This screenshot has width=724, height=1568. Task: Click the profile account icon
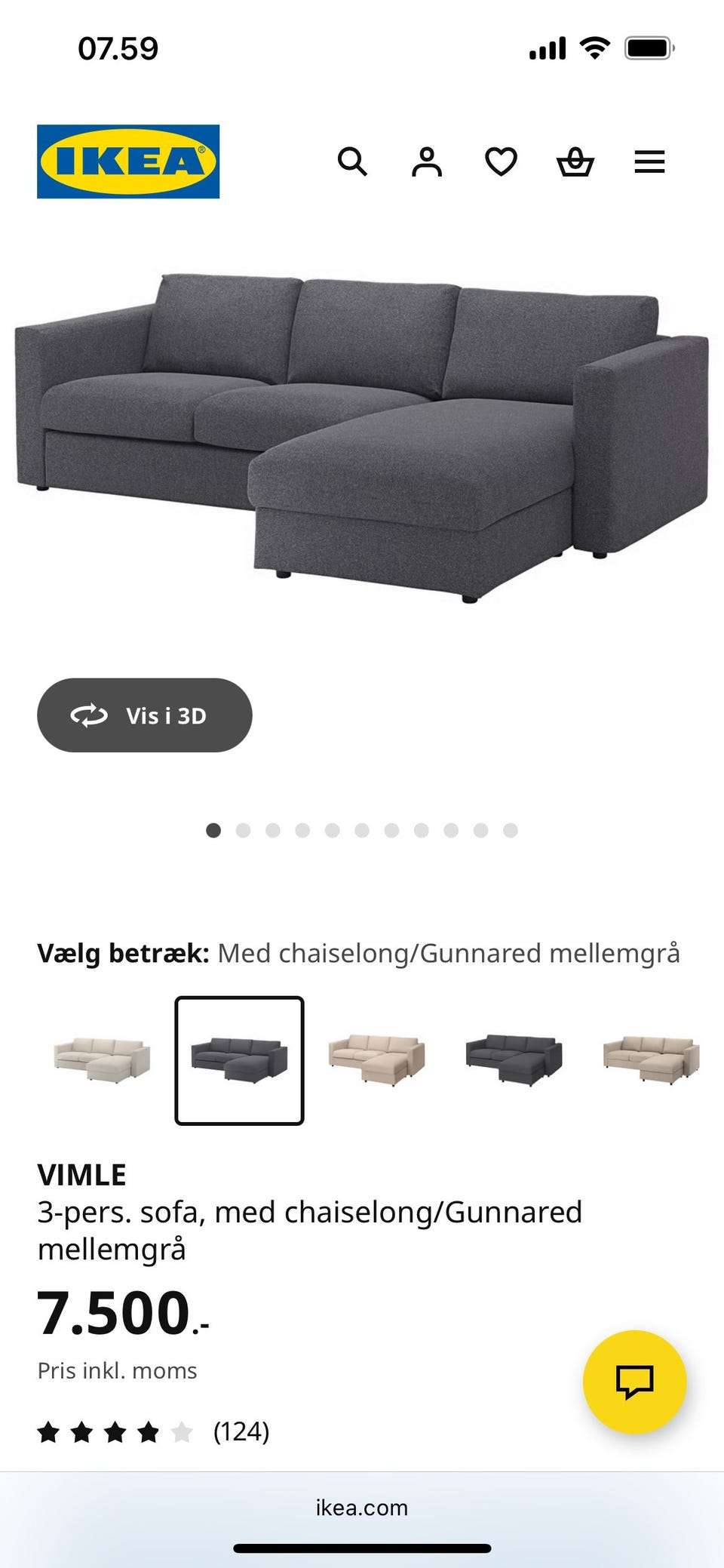(x=426, y=162)
